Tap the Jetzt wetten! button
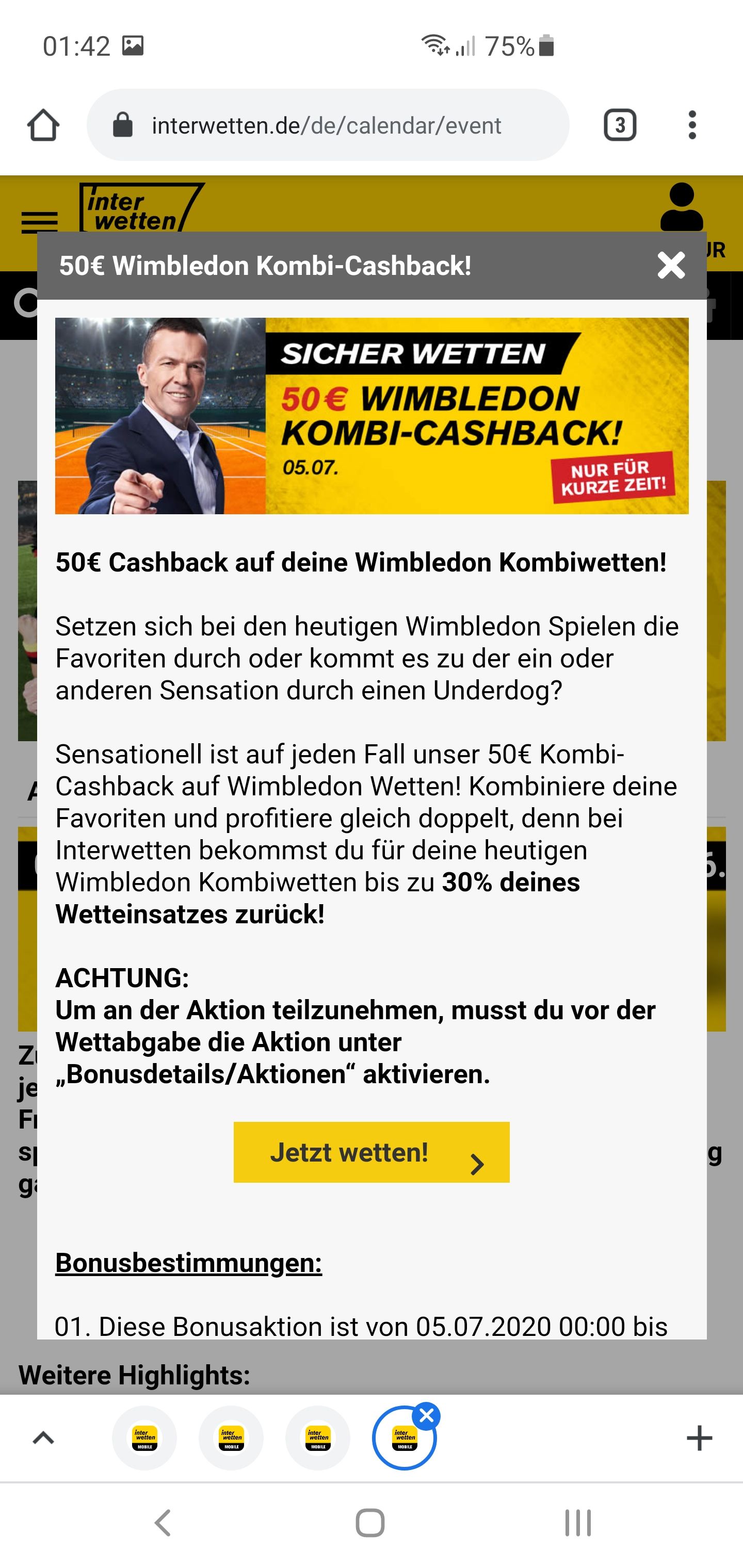The image size is (743, 1568). 372,1152
